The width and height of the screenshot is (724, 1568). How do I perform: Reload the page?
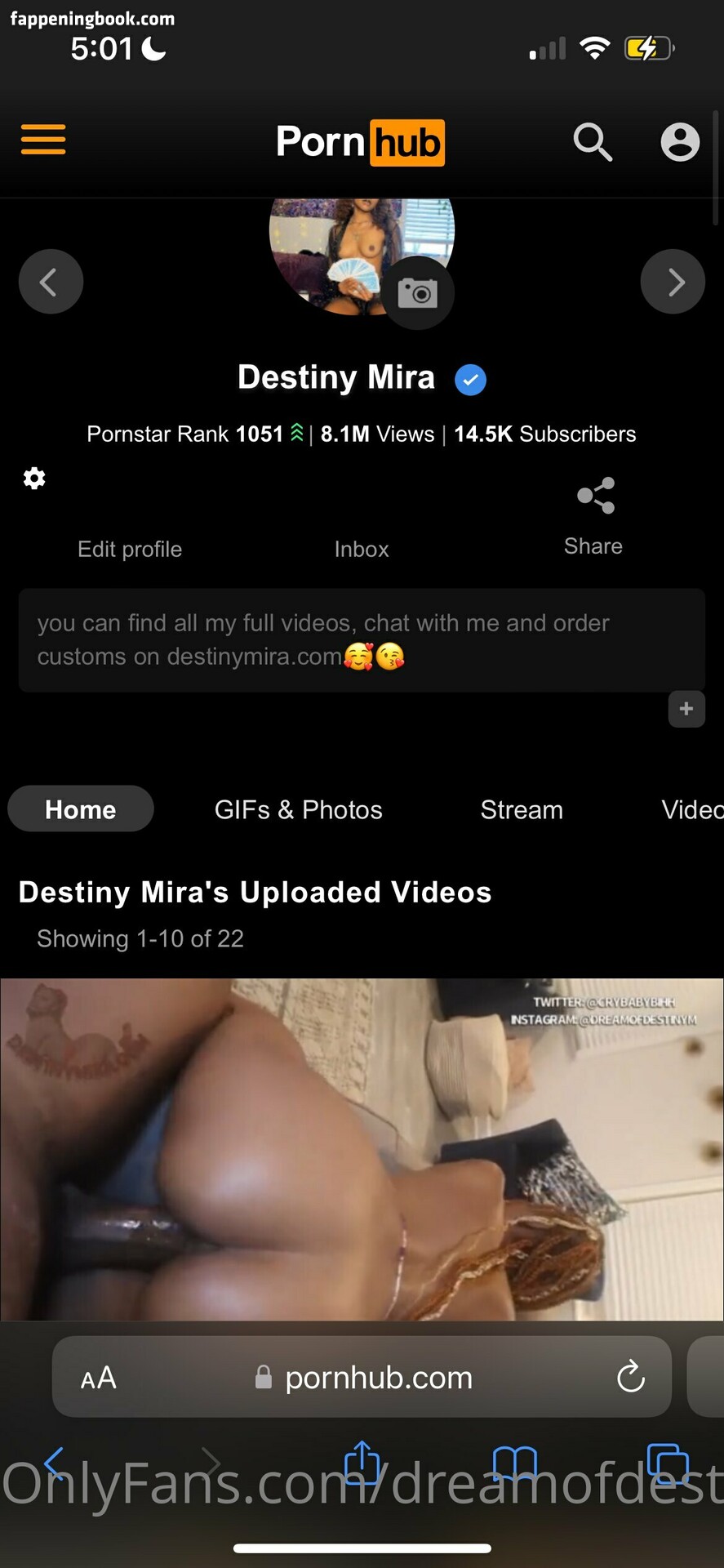[630, 1378]
